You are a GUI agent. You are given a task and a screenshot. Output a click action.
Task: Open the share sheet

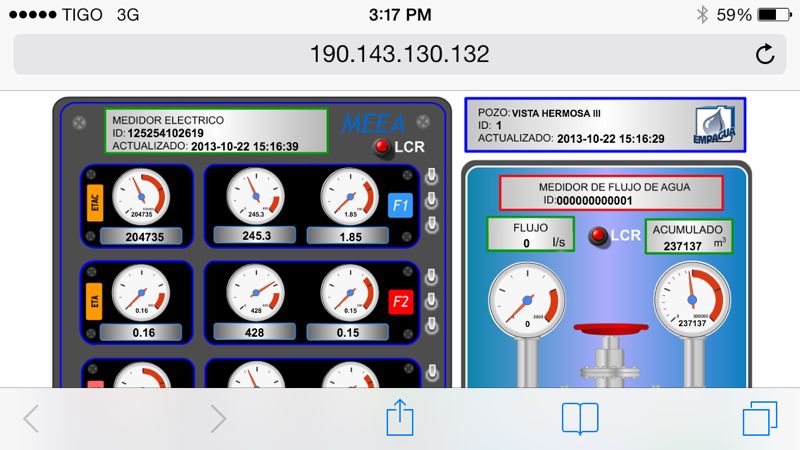tap(399, 417)
